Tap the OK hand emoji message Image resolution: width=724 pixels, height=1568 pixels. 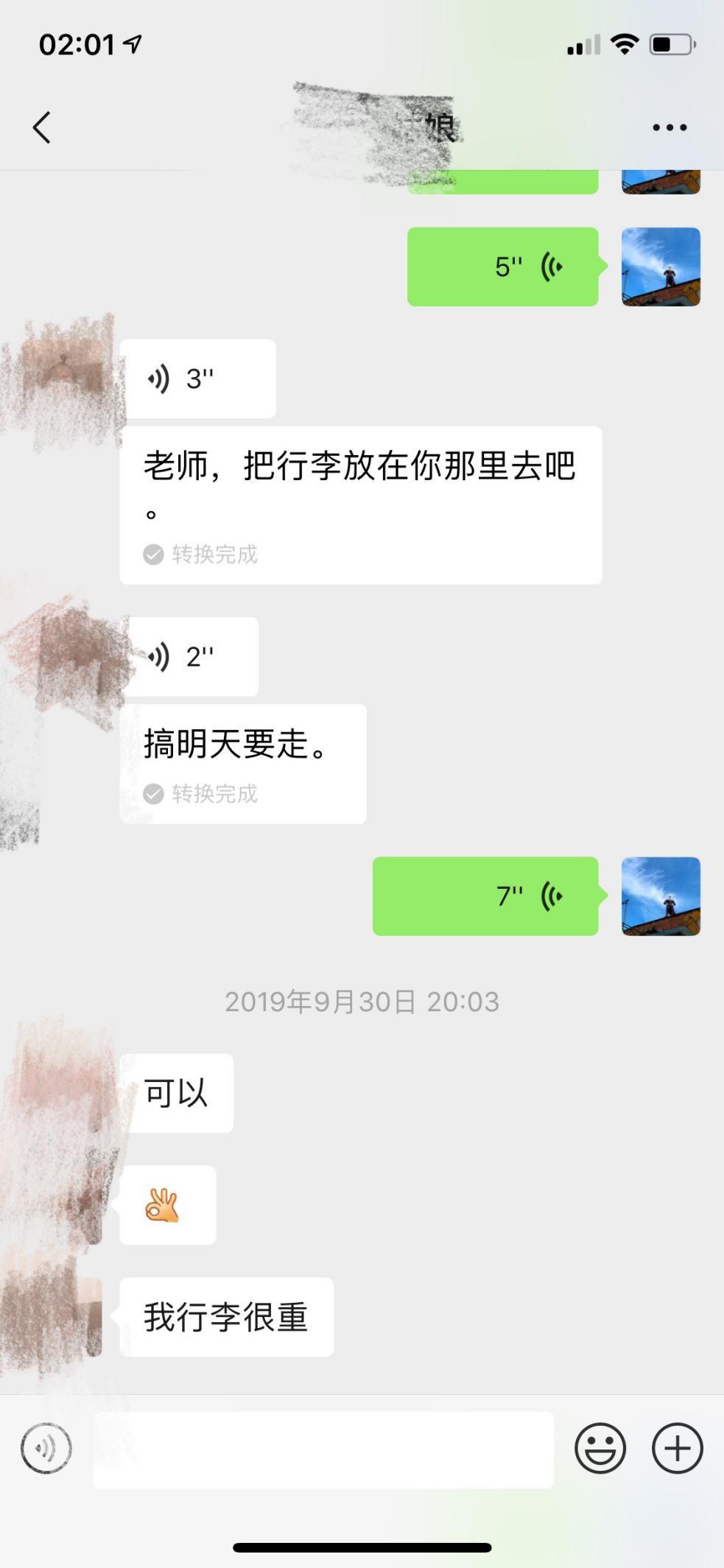(x=166, y=1205)
